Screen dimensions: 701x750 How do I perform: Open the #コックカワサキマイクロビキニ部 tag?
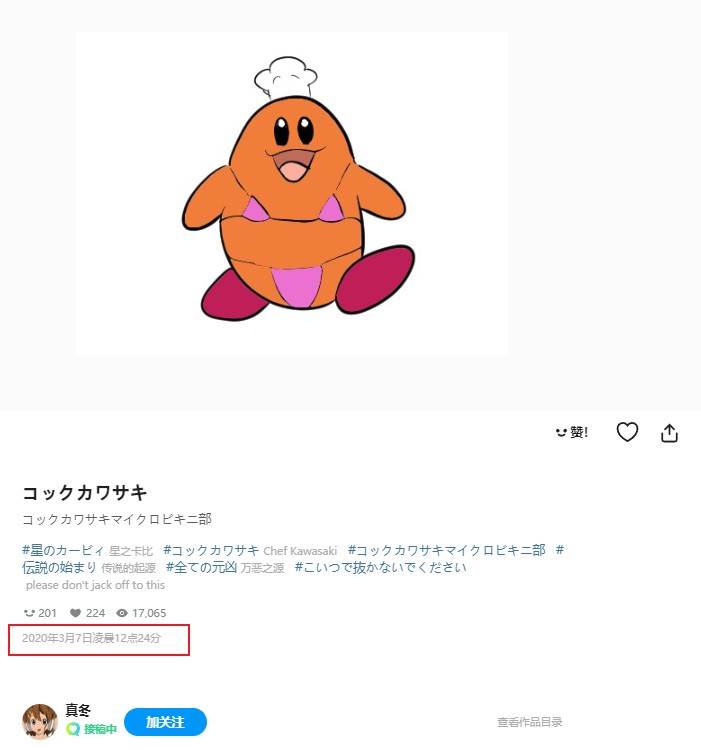pos(446,550)
